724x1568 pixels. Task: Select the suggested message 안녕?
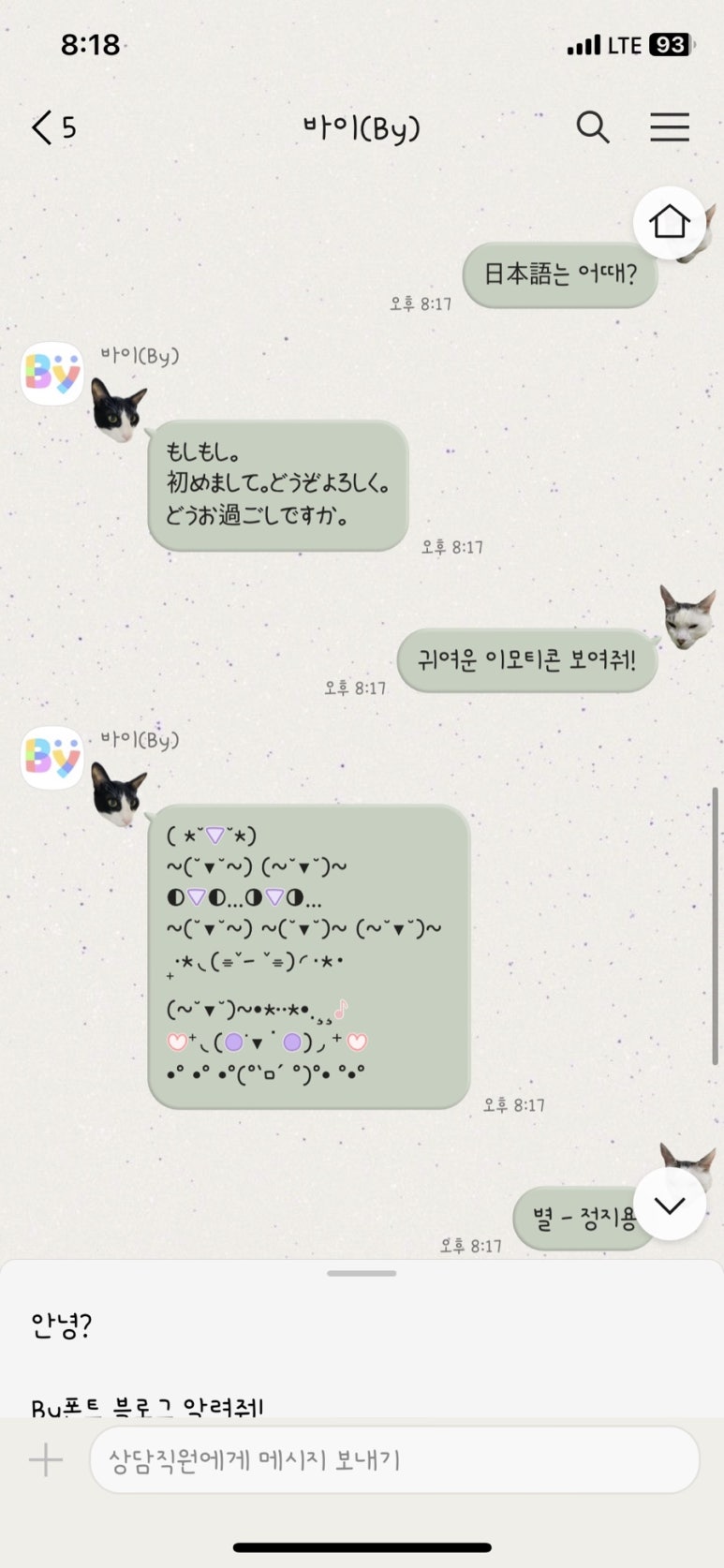[62, 1325]
